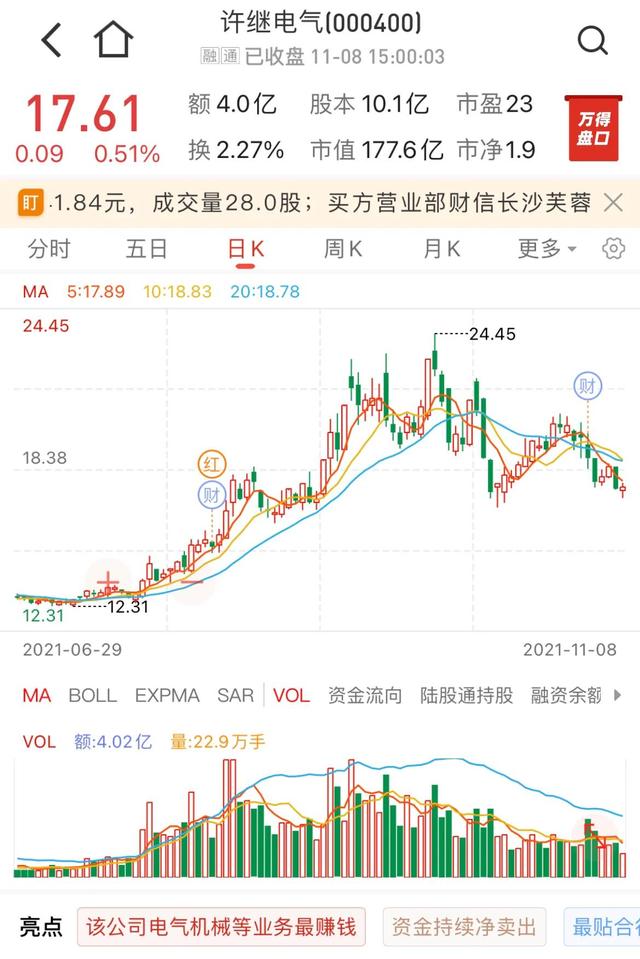Image resolution: width=640 pixels, height=959 pixels.
Task: Select the SAR indicator
Action: pyautogui.click(x=235, y=695)
